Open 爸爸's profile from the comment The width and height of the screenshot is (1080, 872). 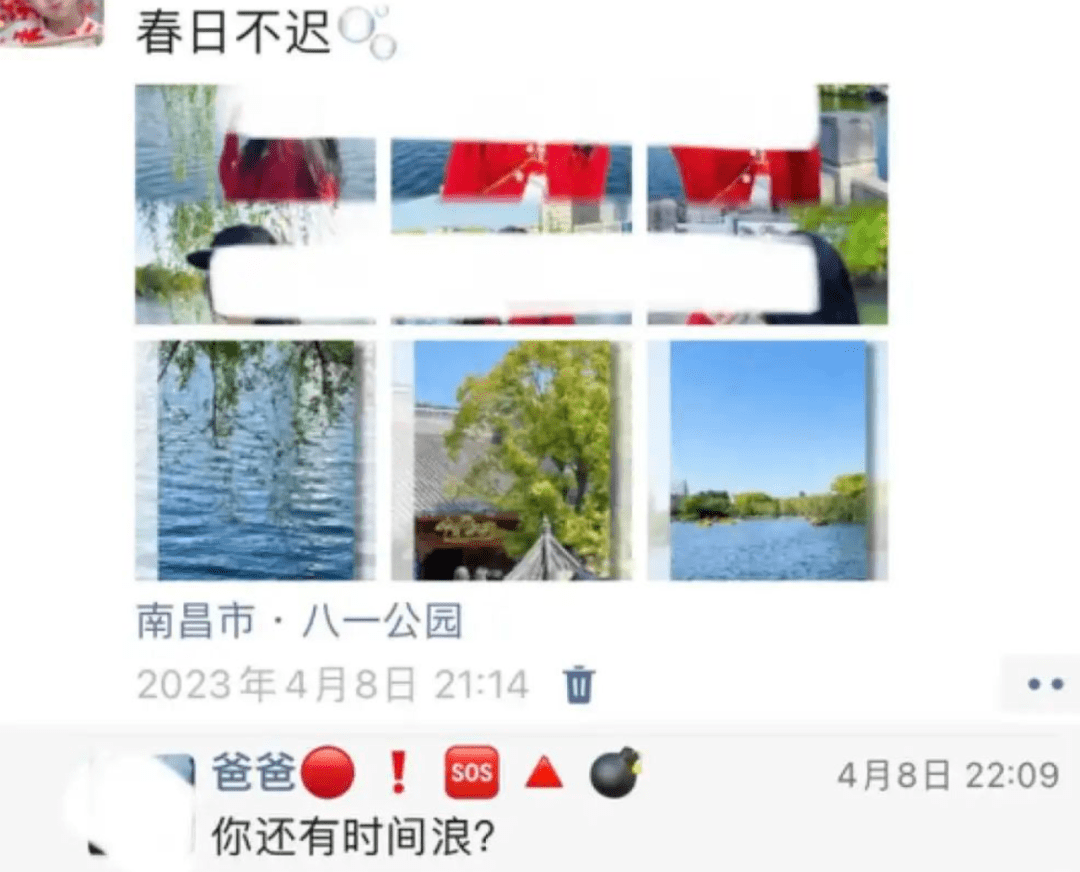tap(253, 774)
